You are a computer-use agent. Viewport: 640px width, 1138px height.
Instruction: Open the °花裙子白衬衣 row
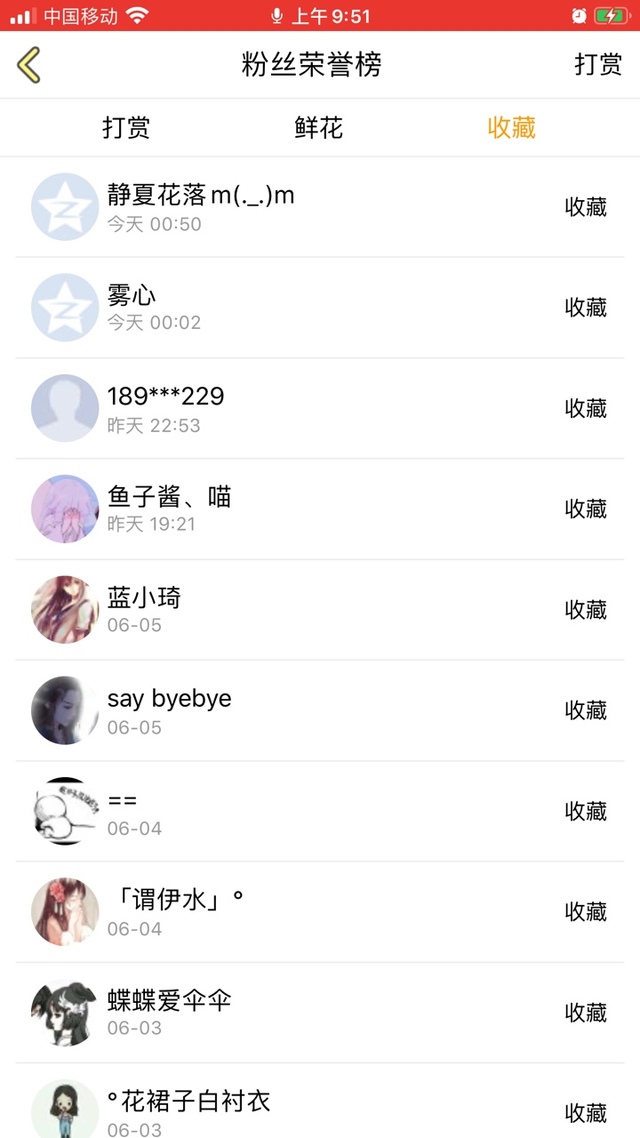pos(320,1108)
